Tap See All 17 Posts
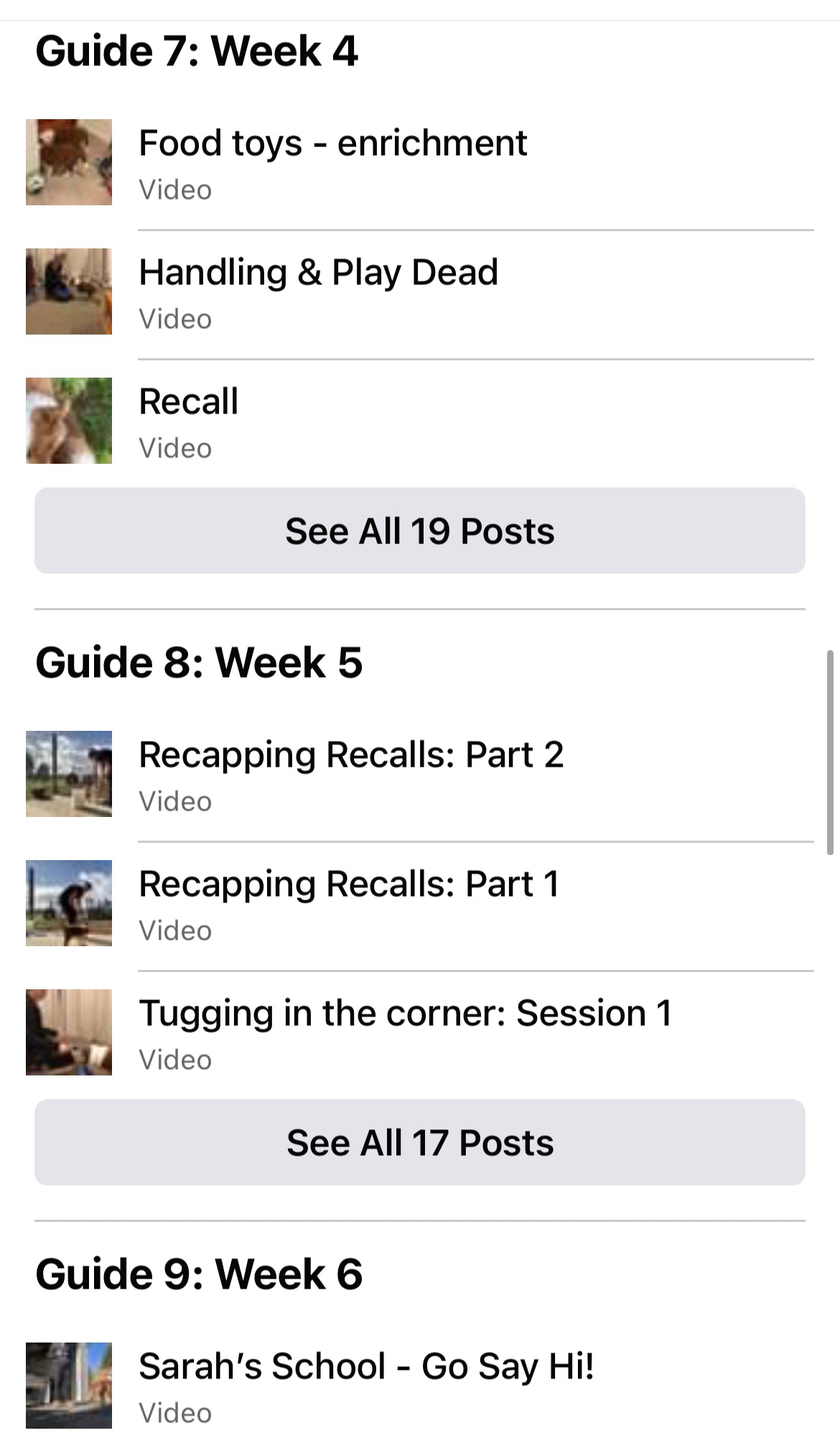Image resolution: width=840 pixels, height=1438 pixels. click(419, 1143)
